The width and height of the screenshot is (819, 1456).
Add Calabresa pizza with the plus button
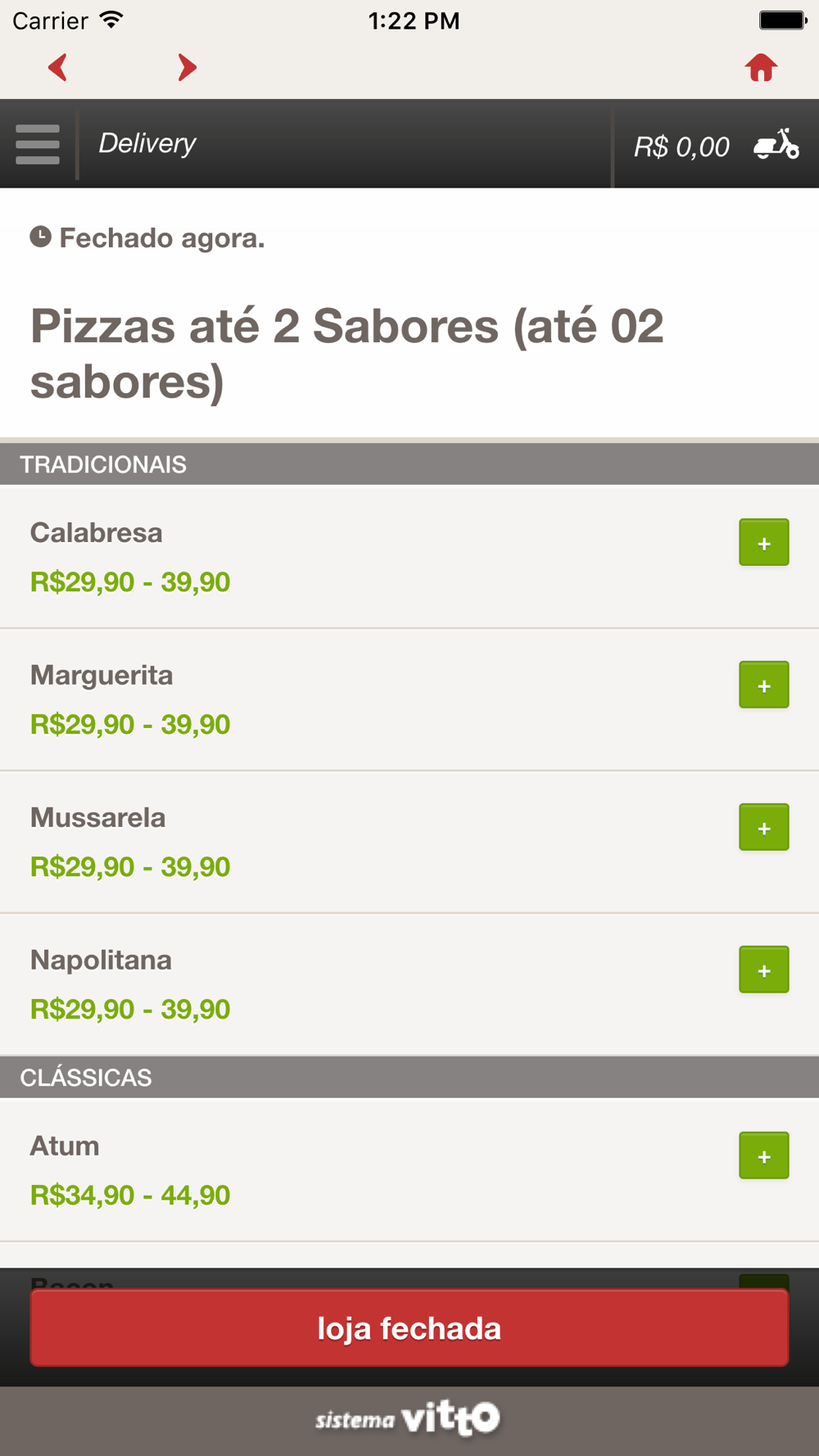764,542
